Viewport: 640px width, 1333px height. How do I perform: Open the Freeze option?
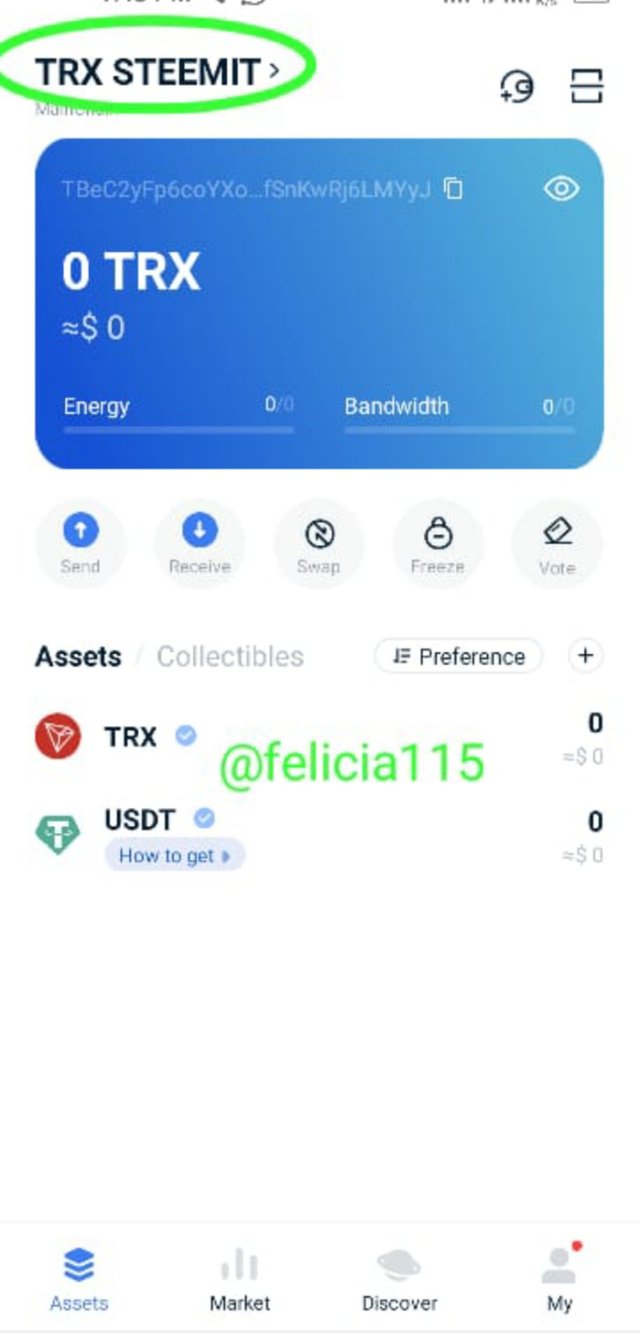pos(437,543)
